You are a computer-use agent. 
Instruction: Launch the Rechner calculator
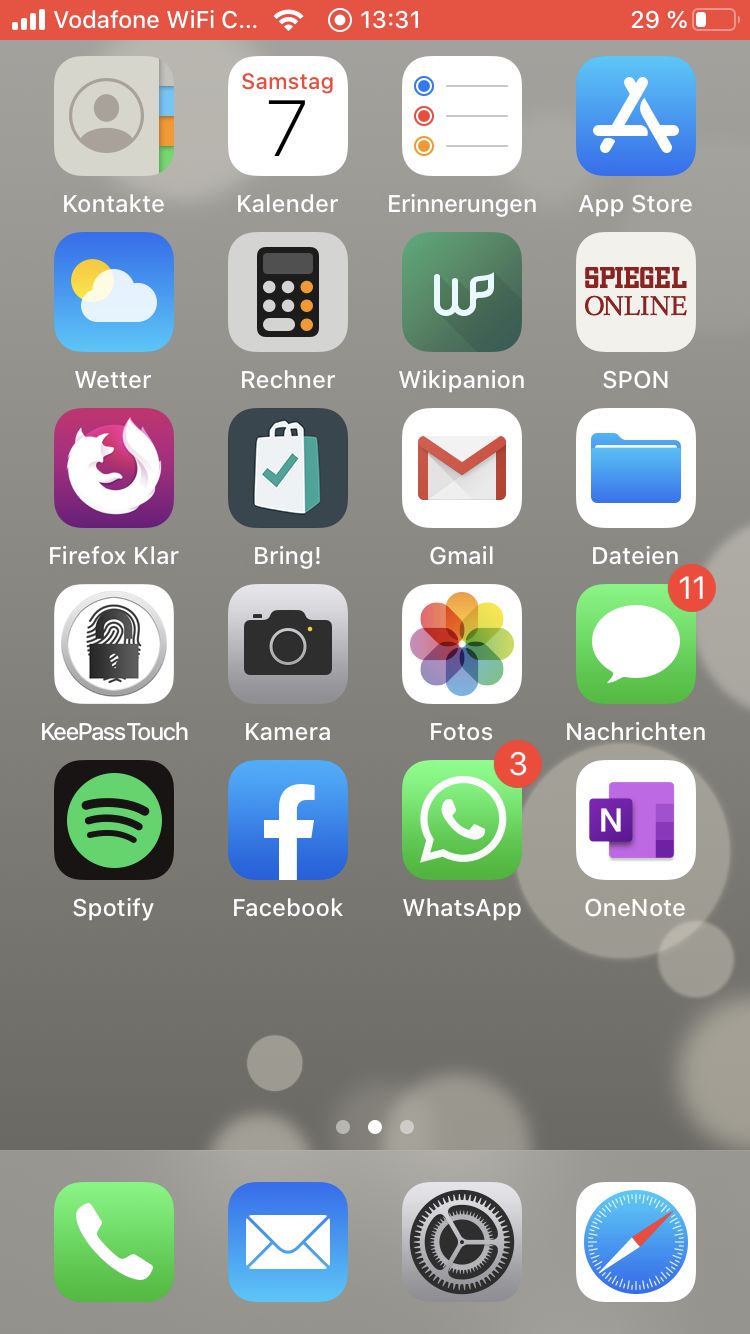click(287, 292)
